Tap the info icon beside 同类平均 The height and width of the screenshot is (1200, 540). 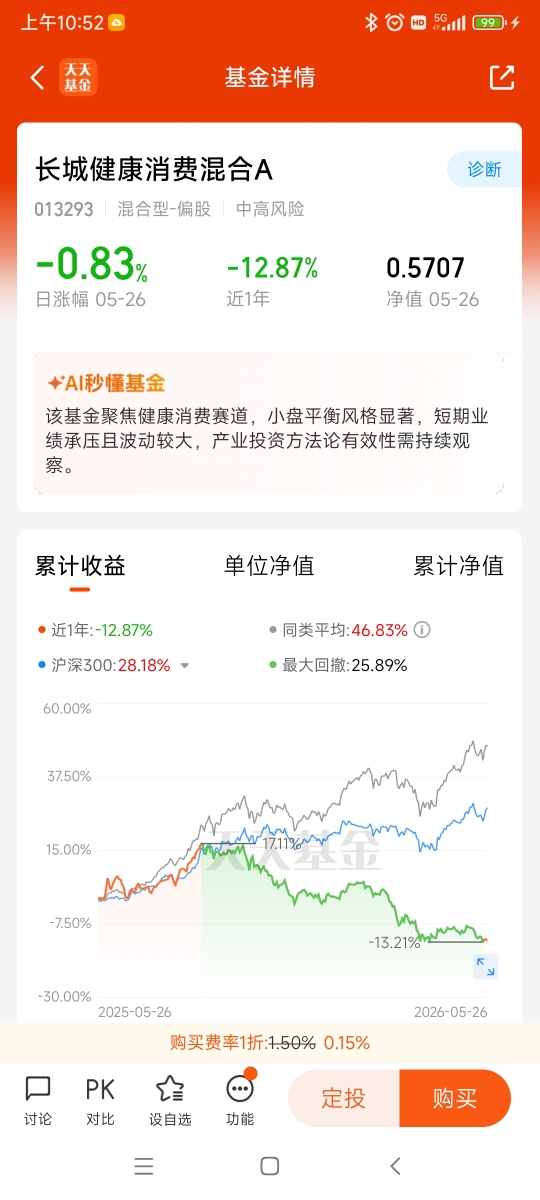tap(423, 630)
